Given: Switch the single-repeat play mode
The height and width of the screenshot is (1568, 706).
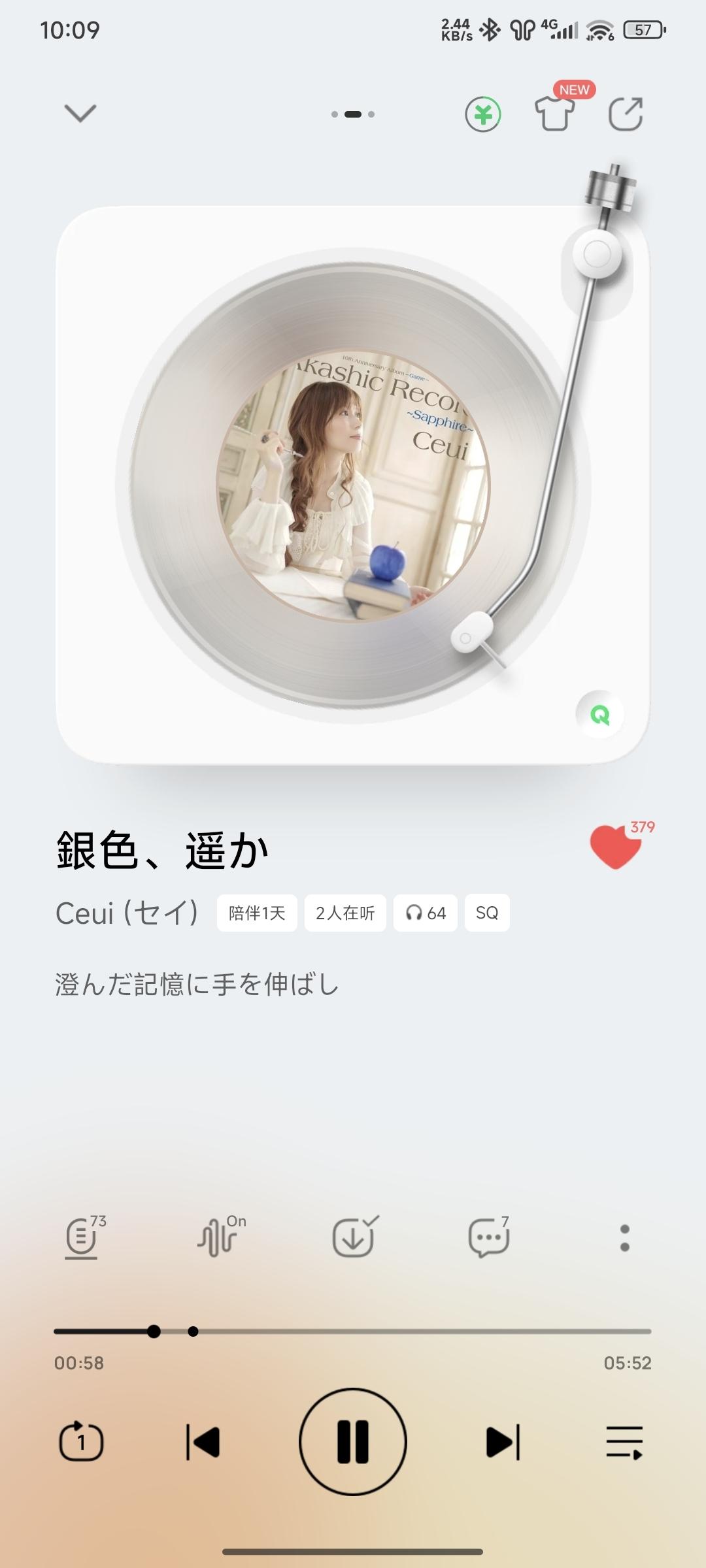Looking at the screenshot, I should [x=81, y=1442].
